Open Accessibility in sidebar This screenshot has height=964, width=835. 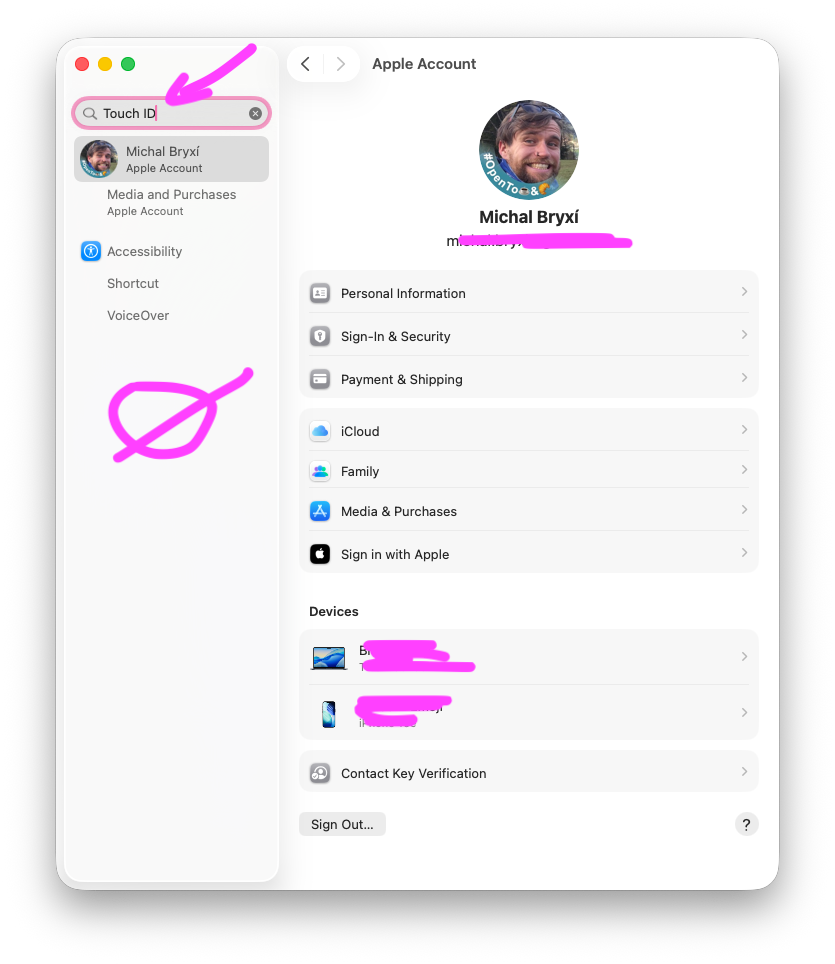coord(144,252)
